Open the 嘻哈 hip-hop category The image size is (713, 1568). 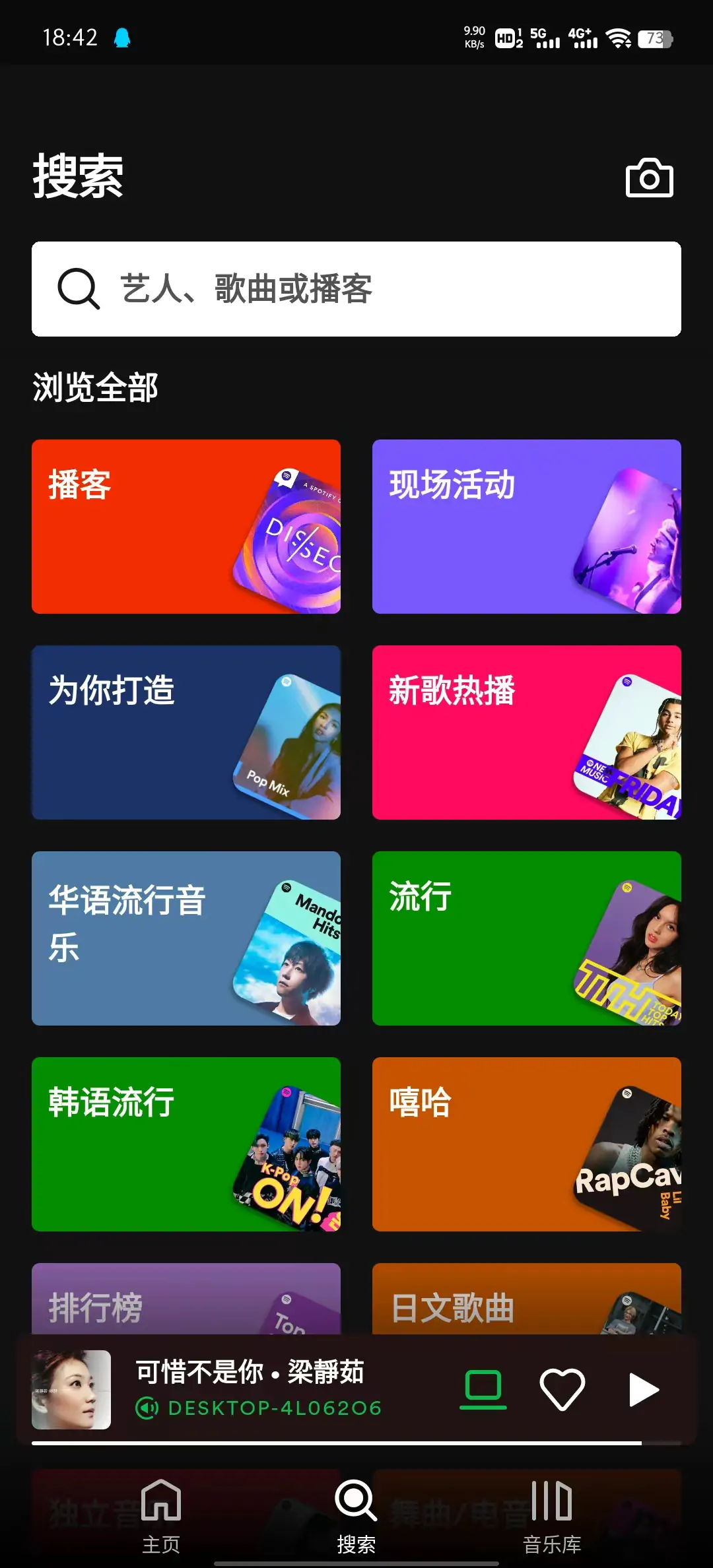(x=526, y=1146)
